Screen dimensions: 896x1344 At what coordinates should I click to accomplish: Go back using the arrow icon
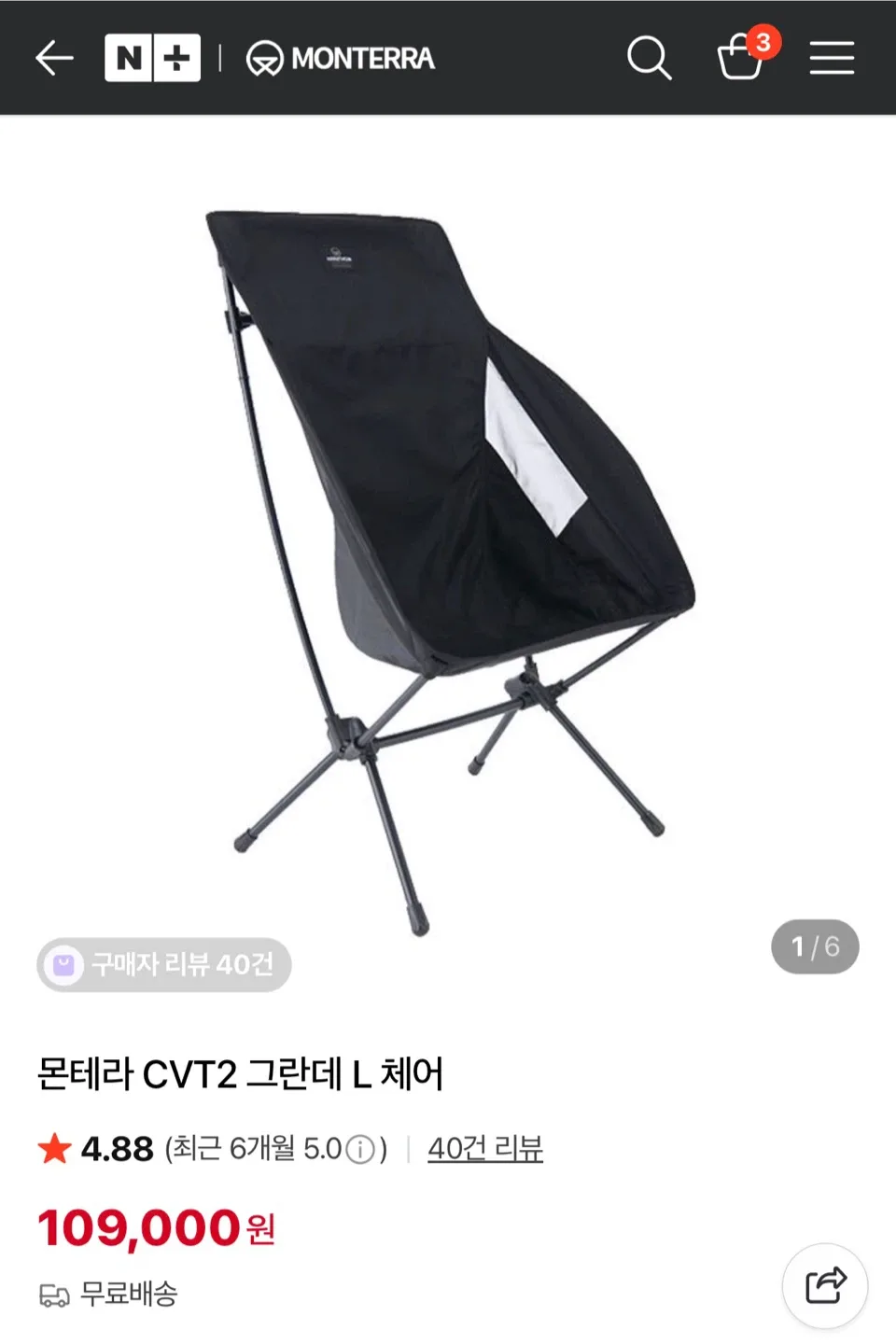(54, 58)
